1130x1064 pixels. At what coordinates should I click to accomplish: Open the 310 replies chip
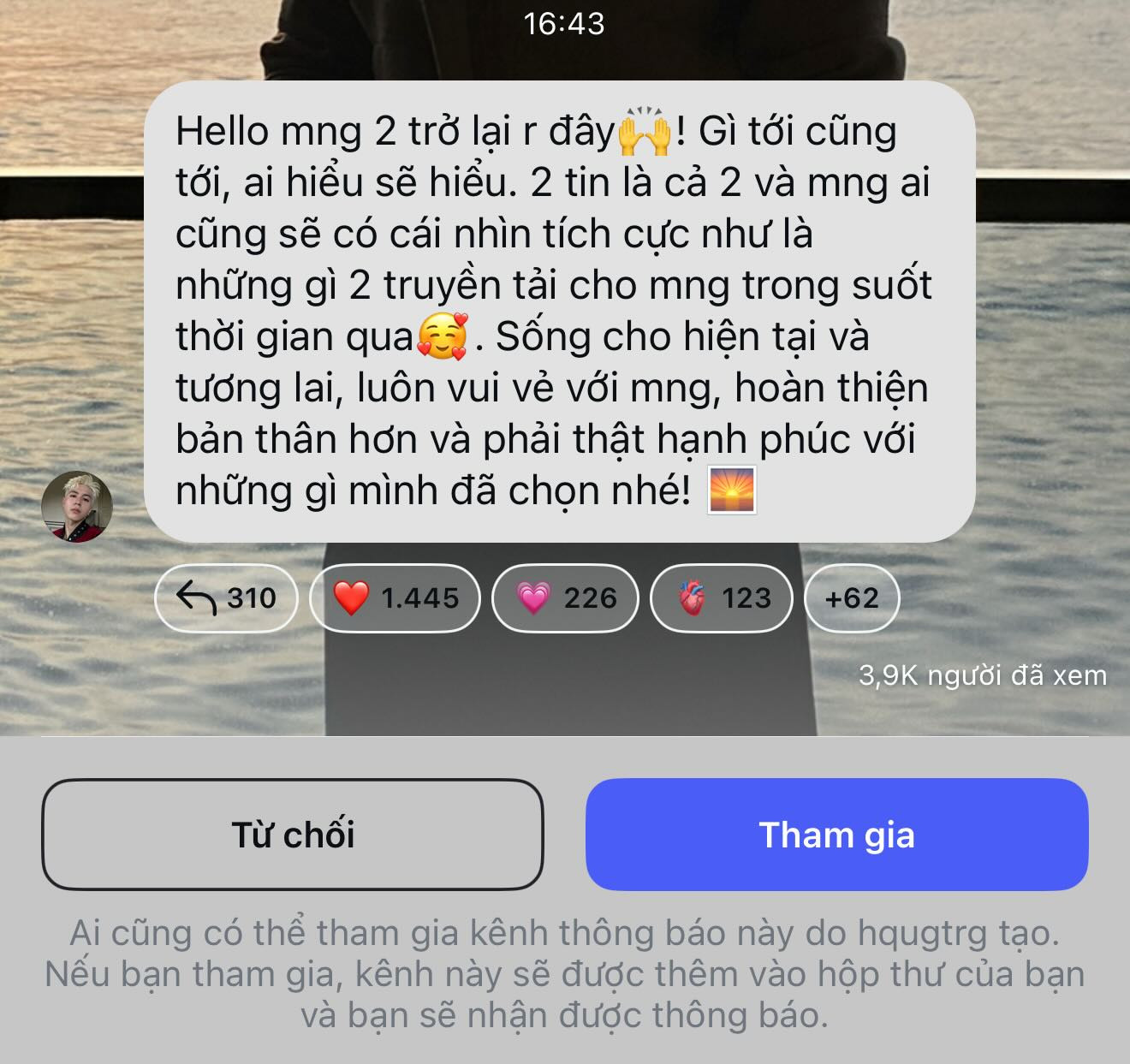227,597
